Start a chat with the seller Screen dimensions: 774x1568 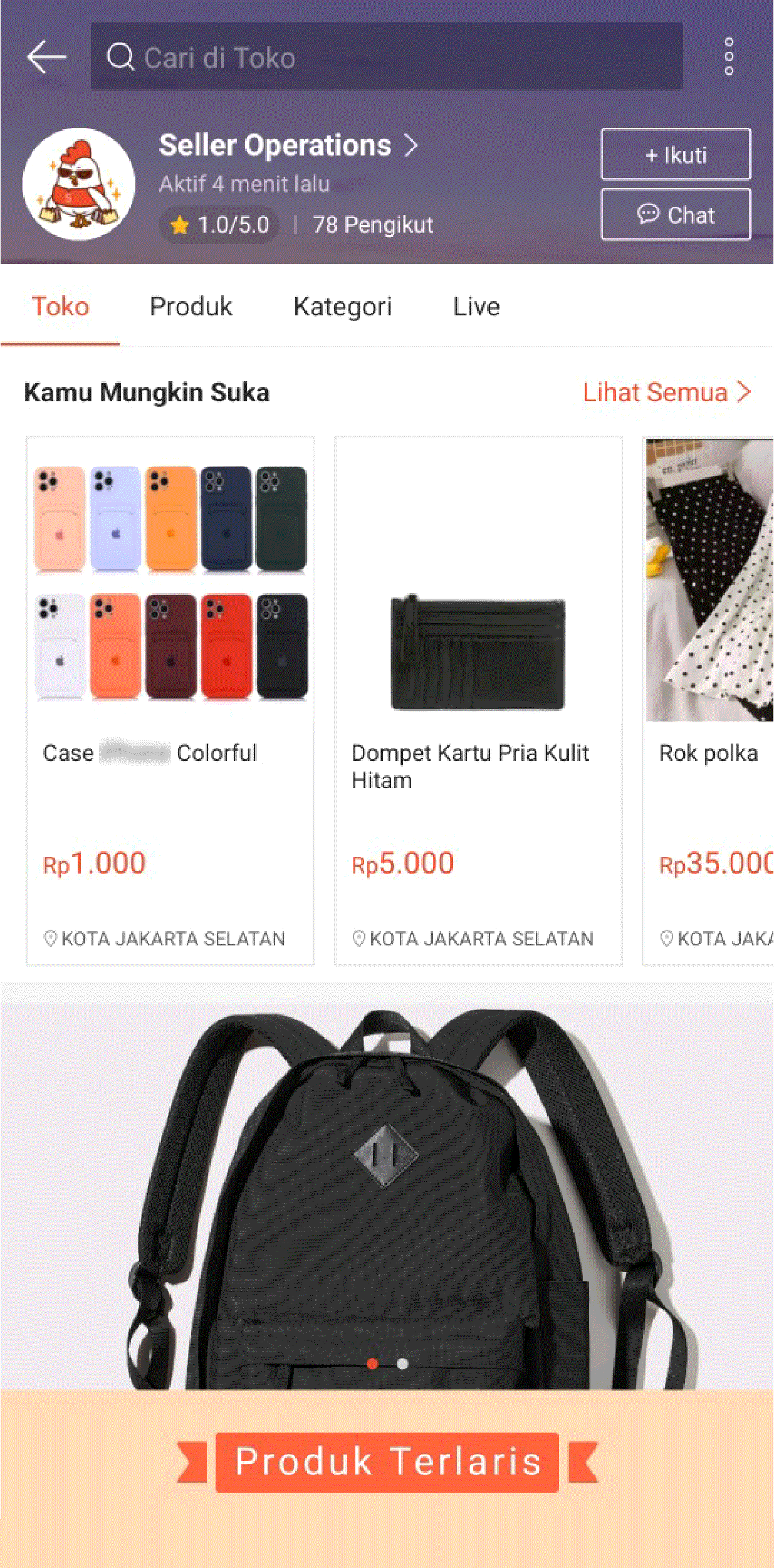coord(676,214)
